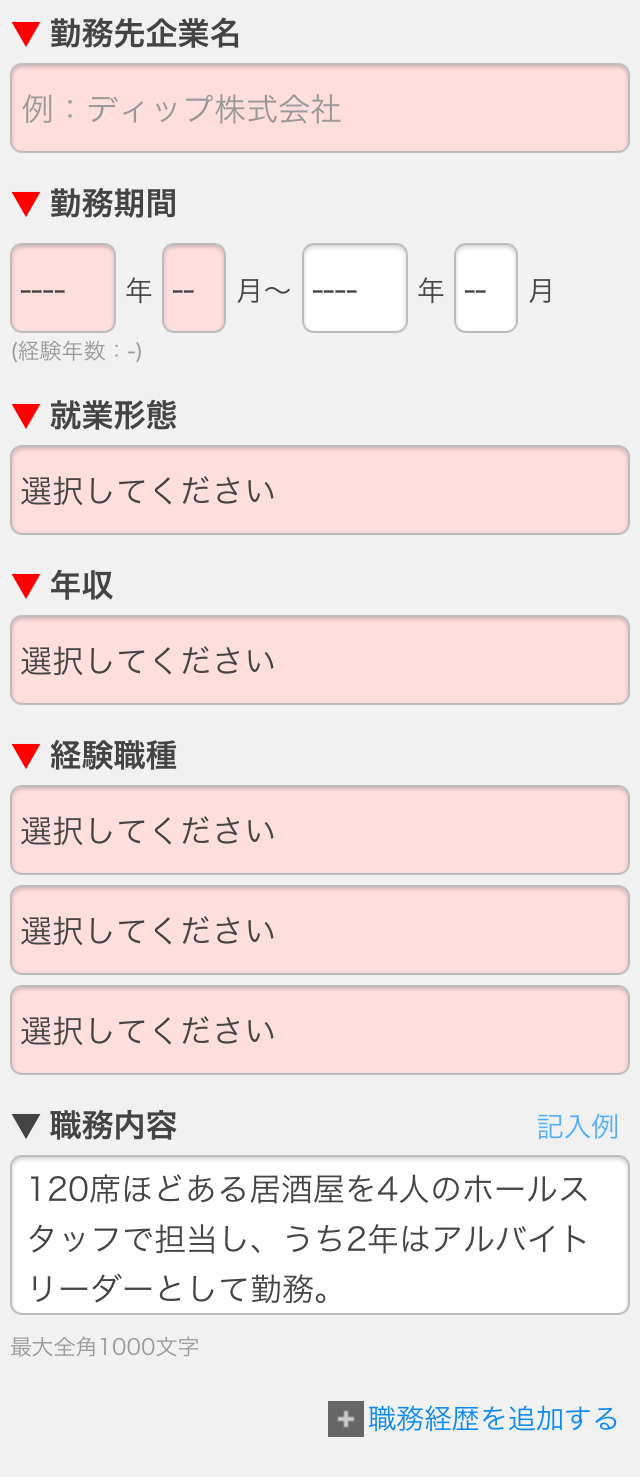640x1477 pixels.
Task: Choose the start month of 勤務期間
Action: pyautogui.click(x=194, y=288)
